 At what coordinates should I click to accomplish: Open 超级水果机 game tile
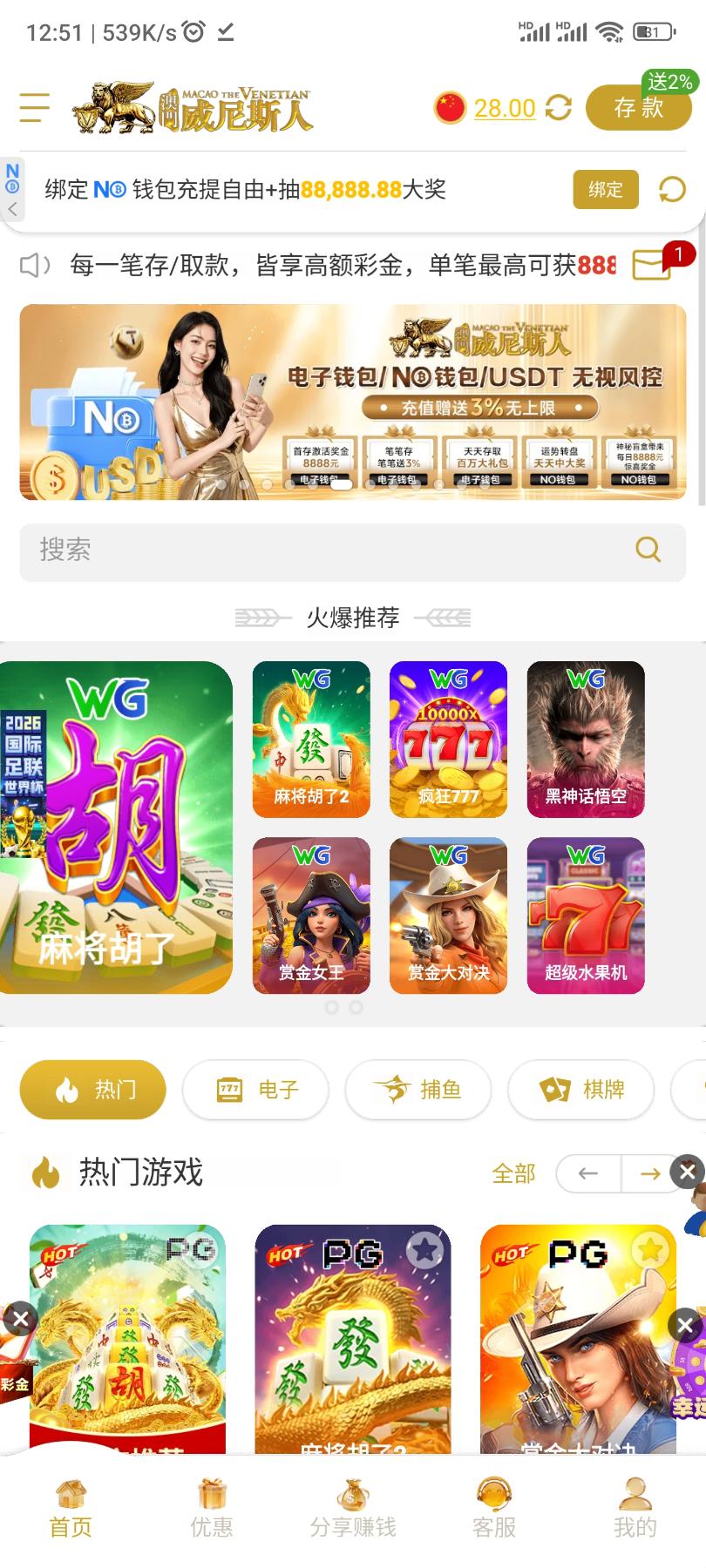pyautogui.click(x=585, y=915)
